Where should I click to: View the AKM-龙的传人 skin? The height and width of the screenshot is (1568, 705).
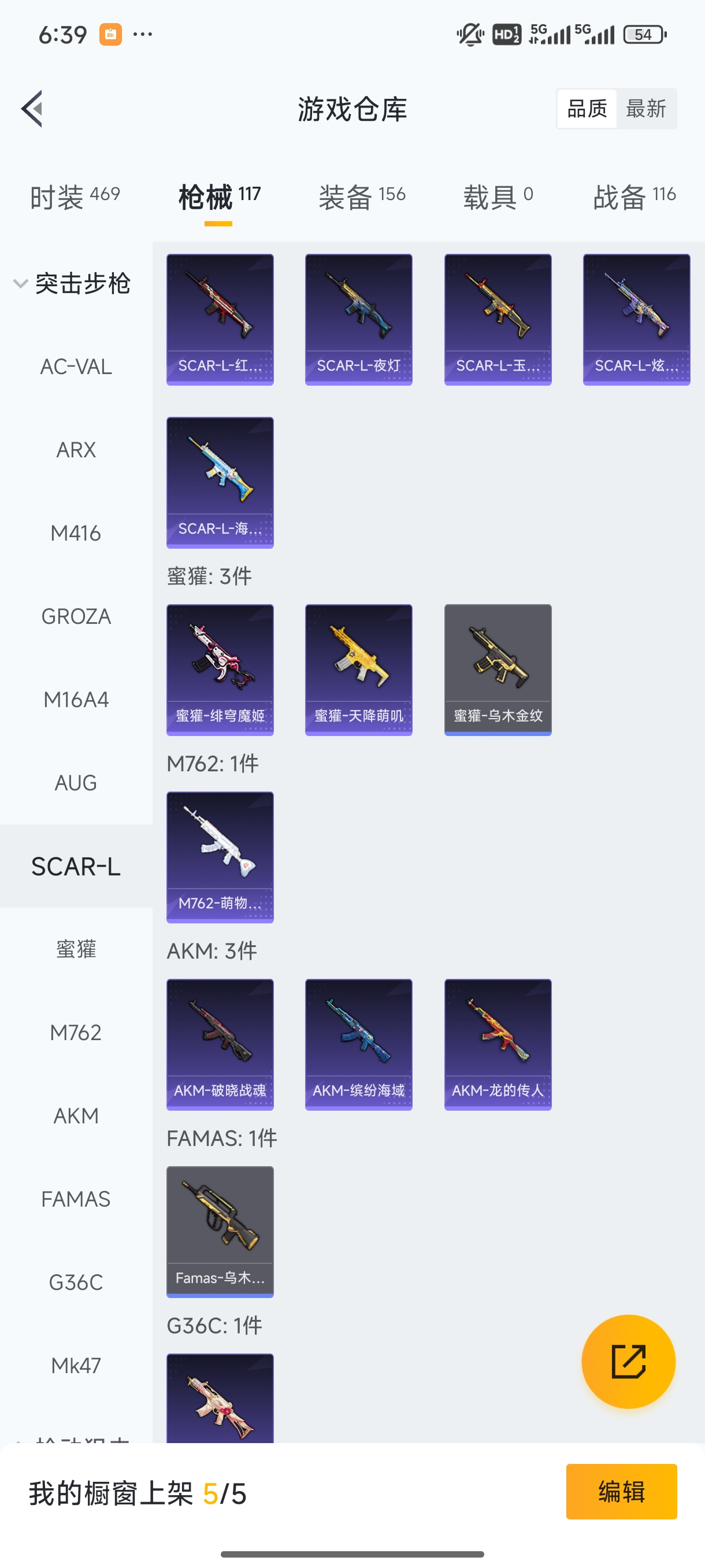(498, 1044)
